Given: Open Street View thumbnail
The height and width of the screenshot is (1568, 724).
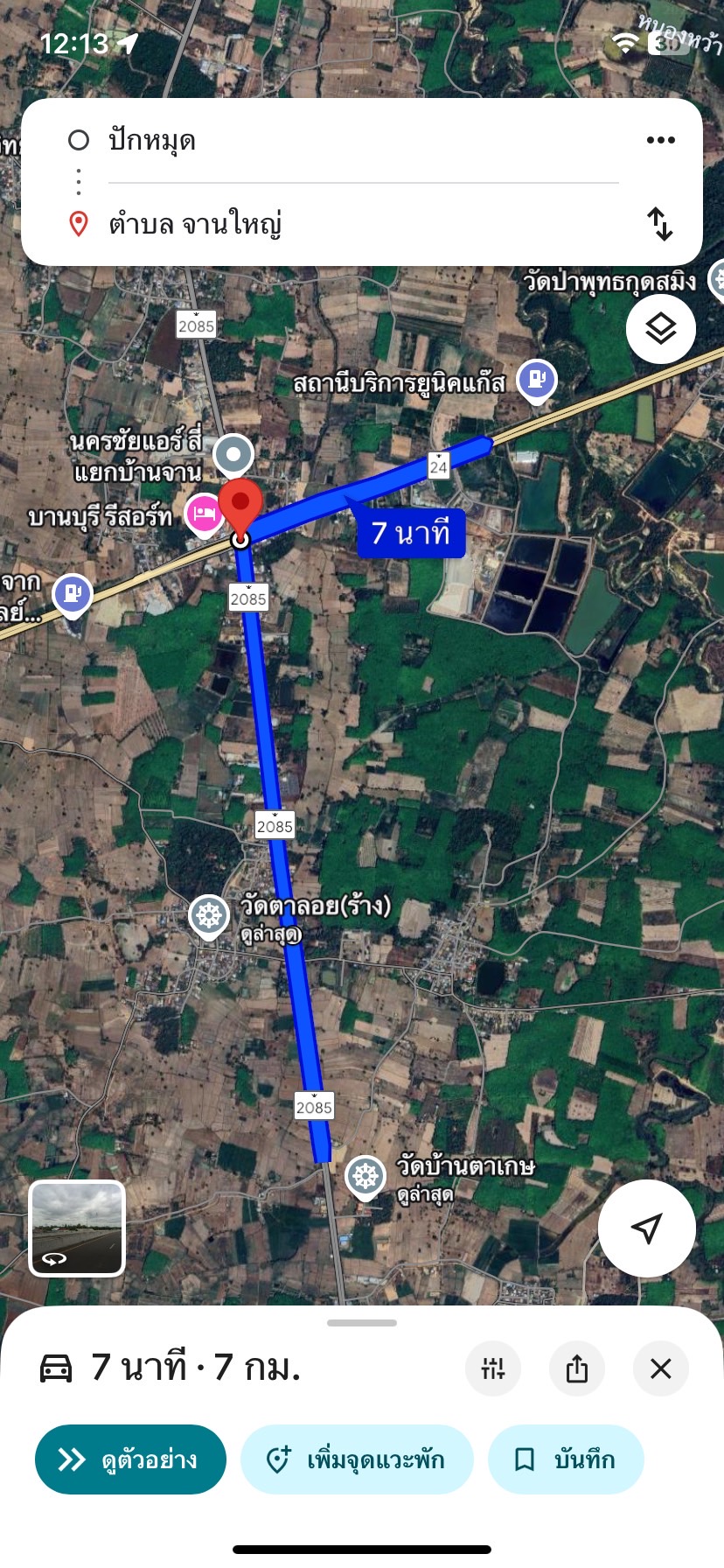Looking at the screenshot, I should pyautogui.click(x=77, y=1228).
